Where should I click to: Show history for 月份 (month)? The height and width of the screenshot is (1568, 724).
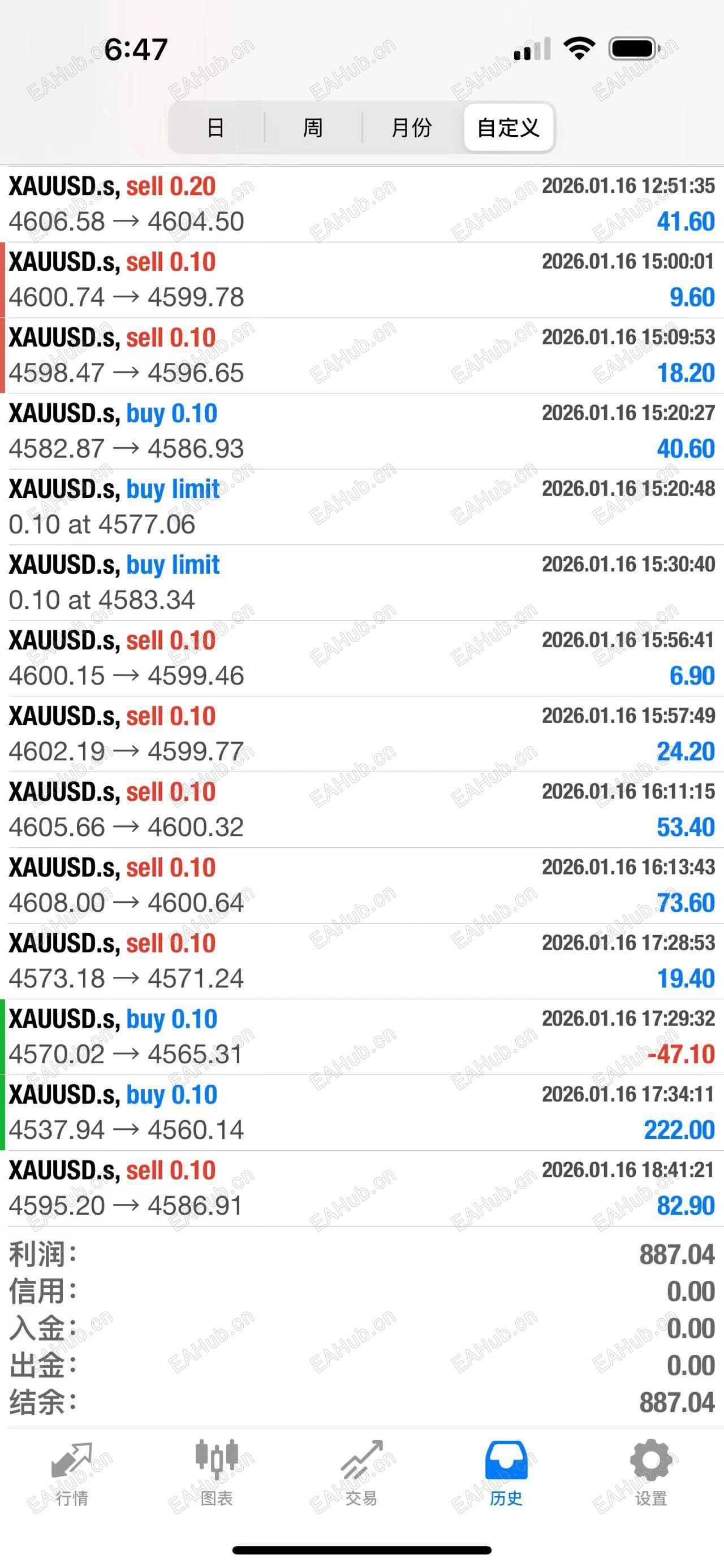(412, 128)
